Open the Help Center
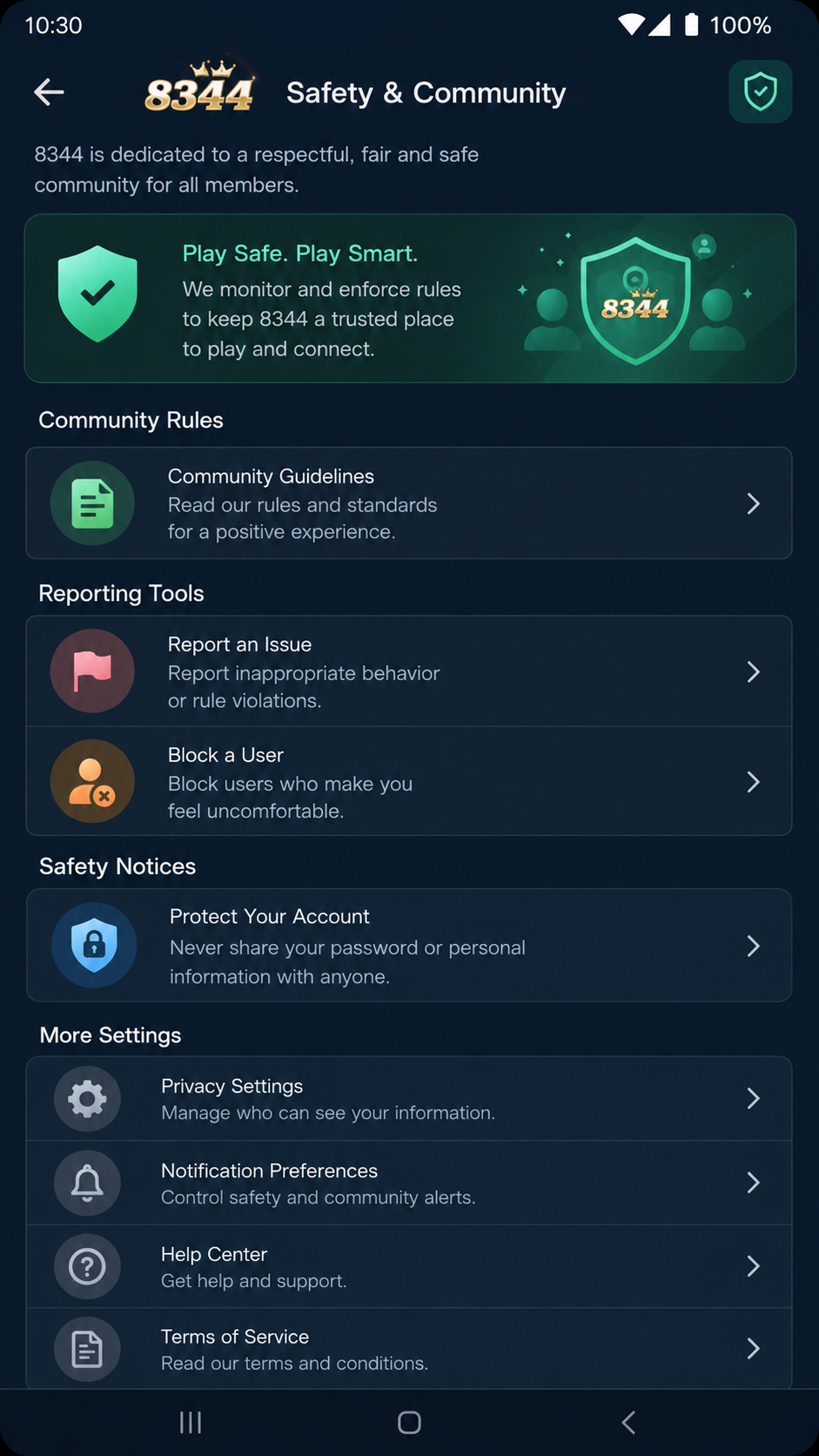Viewport: 819px width, 1456px height. 409,1266
